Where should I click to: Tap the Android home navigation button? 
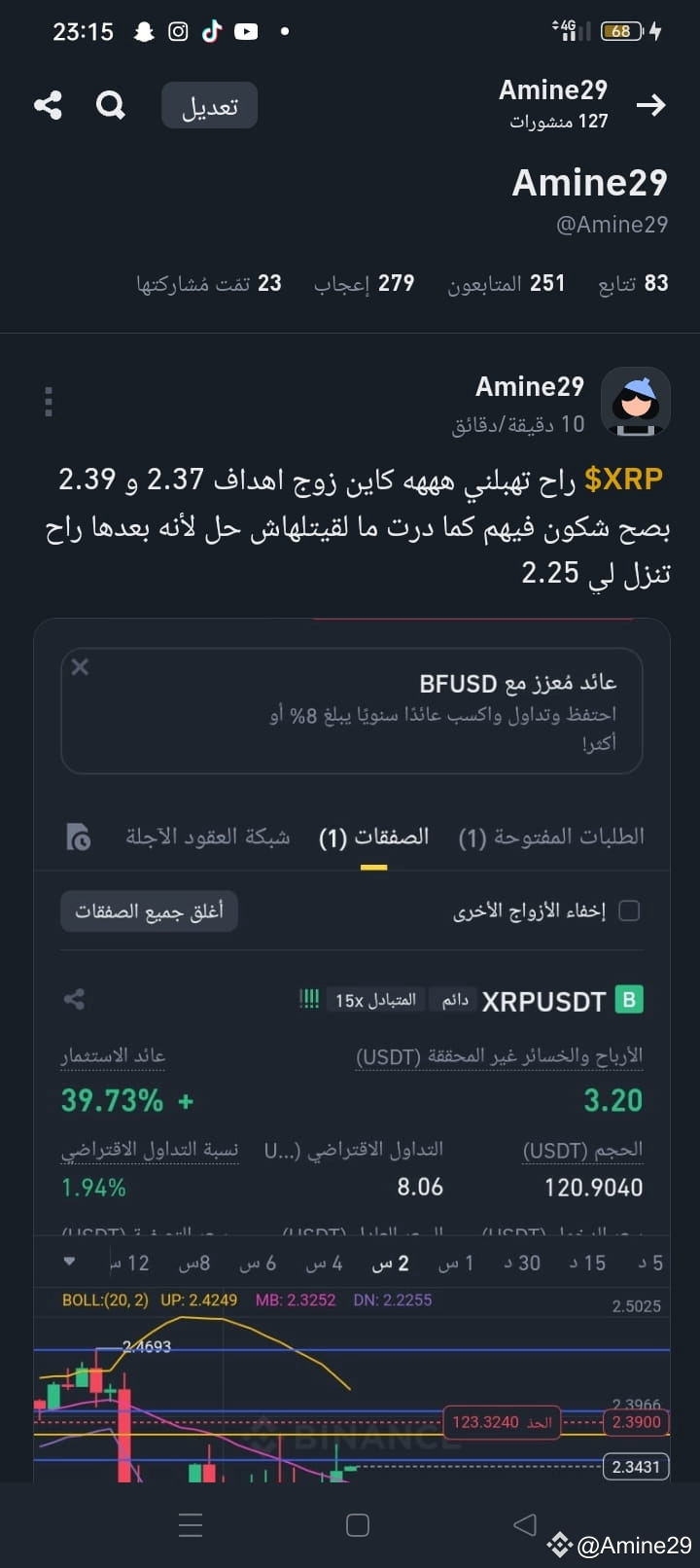point(358,1524)
